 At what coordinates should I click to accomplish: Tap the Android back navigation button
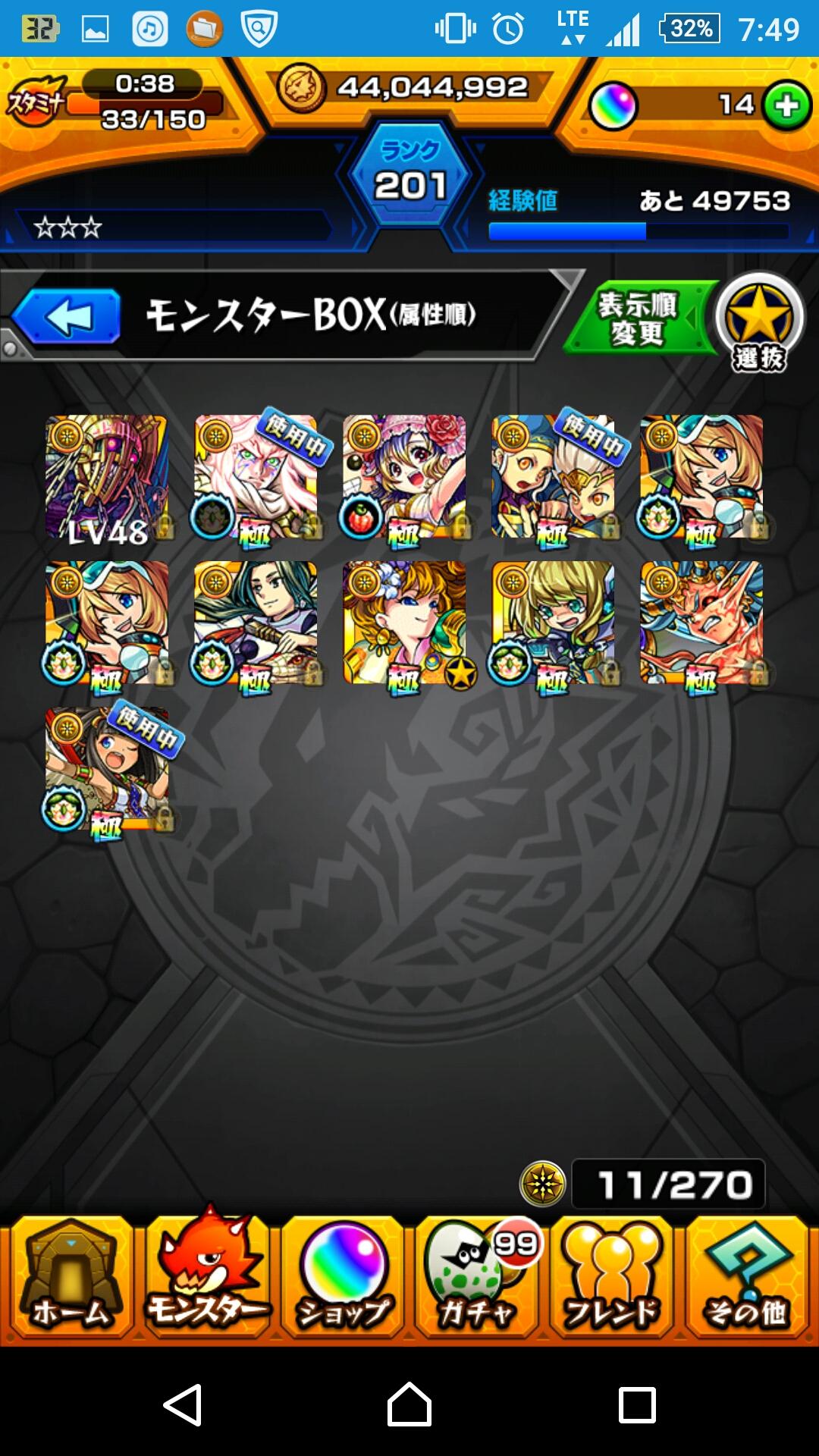pos(183,1404)
